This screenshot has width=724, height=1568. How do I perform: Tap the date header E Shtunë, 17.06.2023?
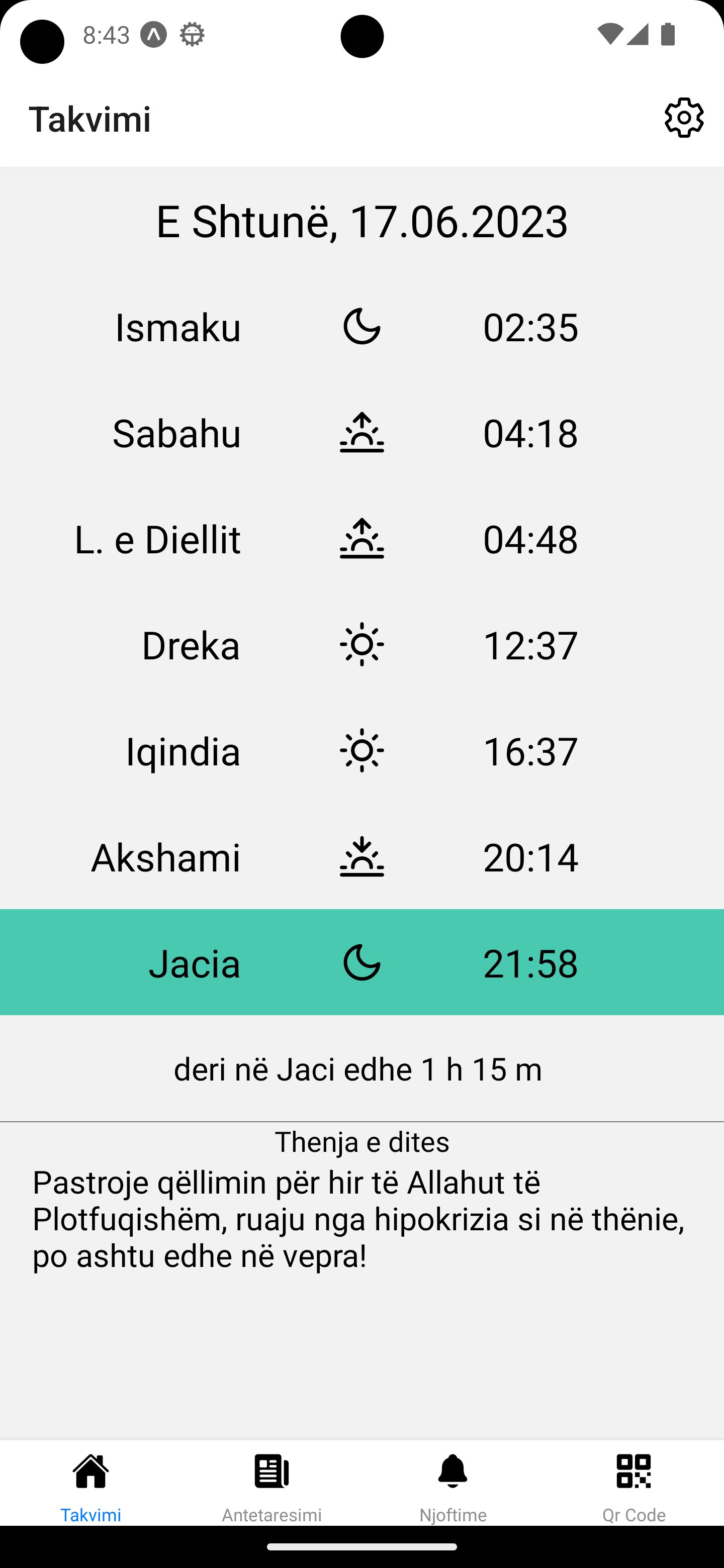[361, 223]
